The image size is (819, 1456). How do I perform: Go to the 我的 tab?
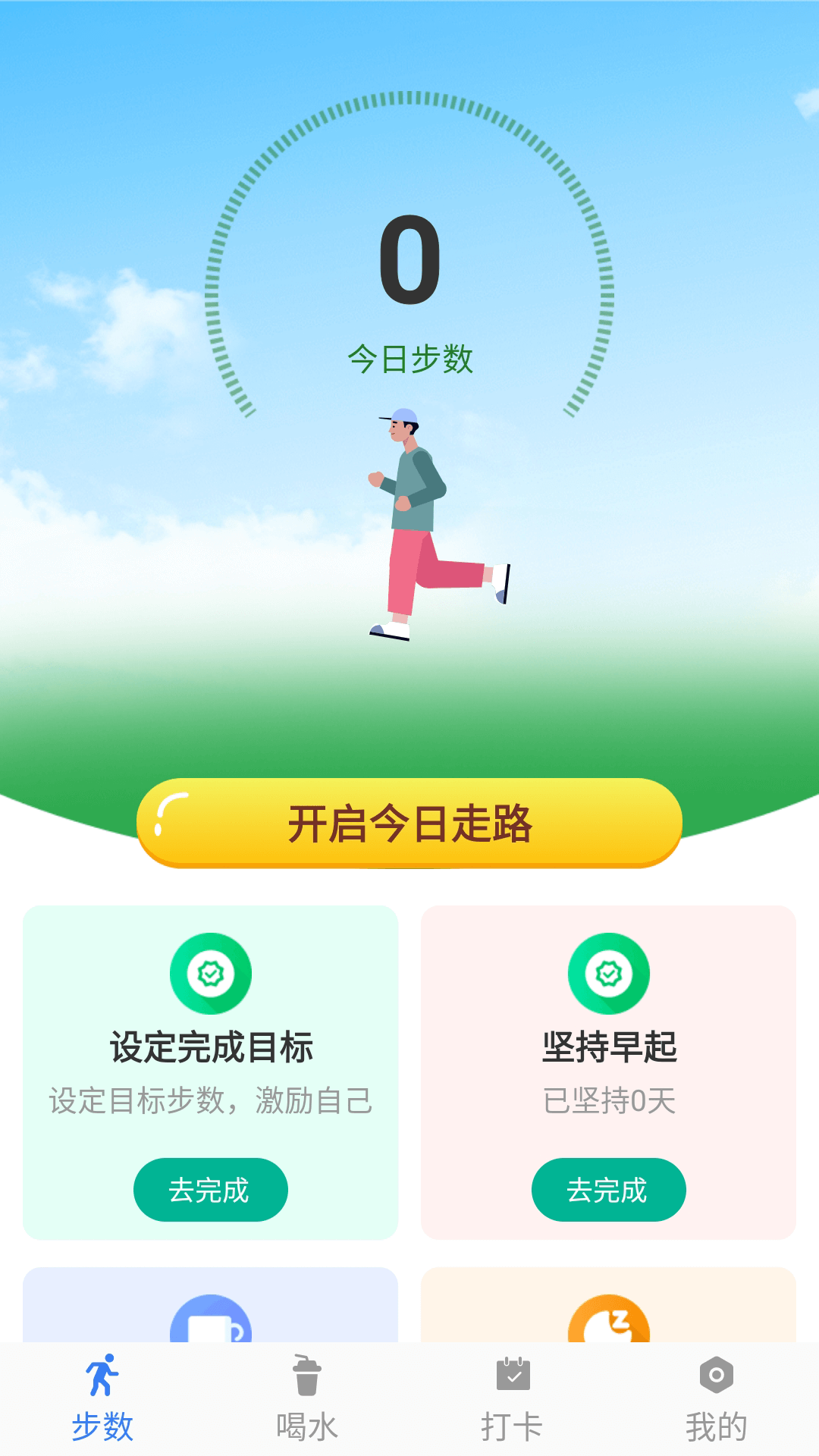pyautogui.click(x=717, y=1399)
